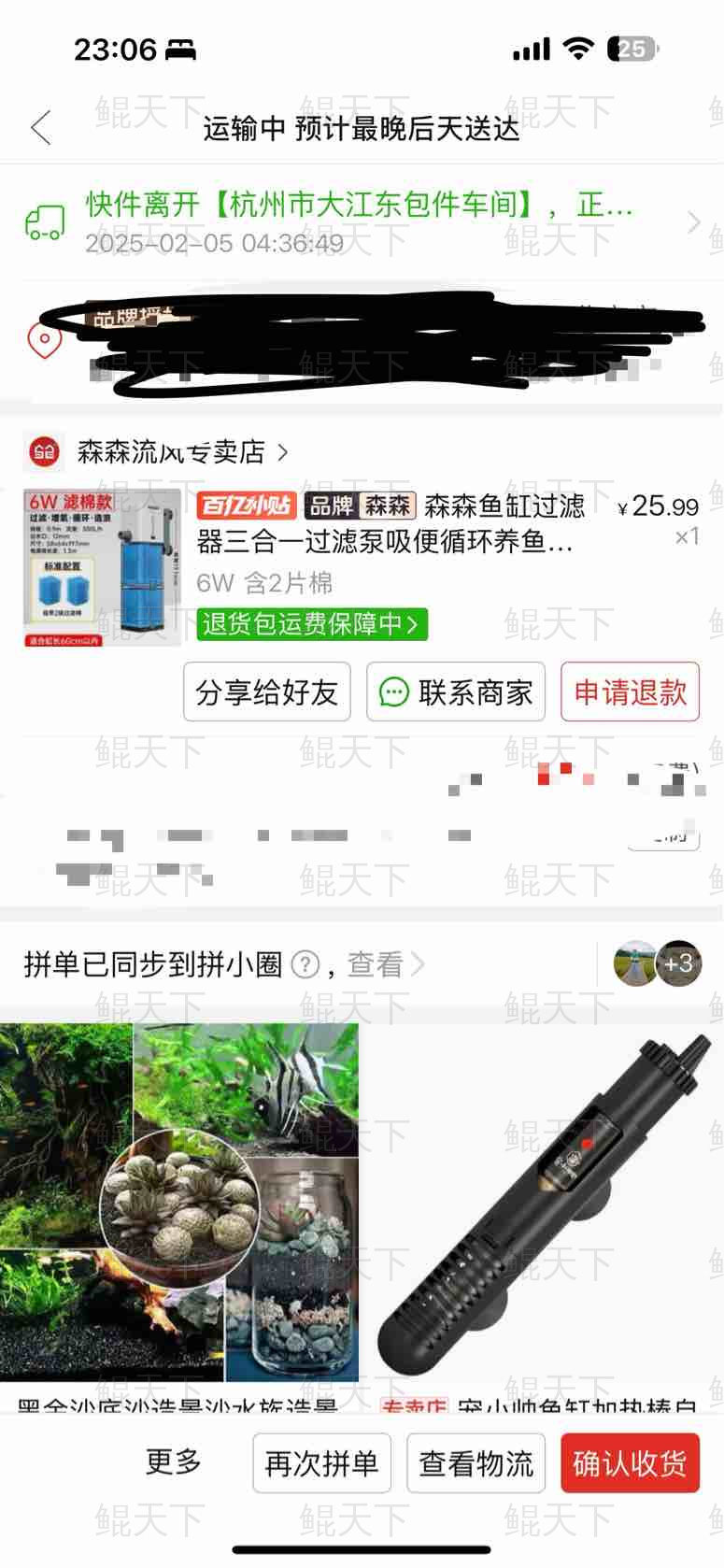Tap the 退货包运费保障中 guarantee tag

point(312,623)
